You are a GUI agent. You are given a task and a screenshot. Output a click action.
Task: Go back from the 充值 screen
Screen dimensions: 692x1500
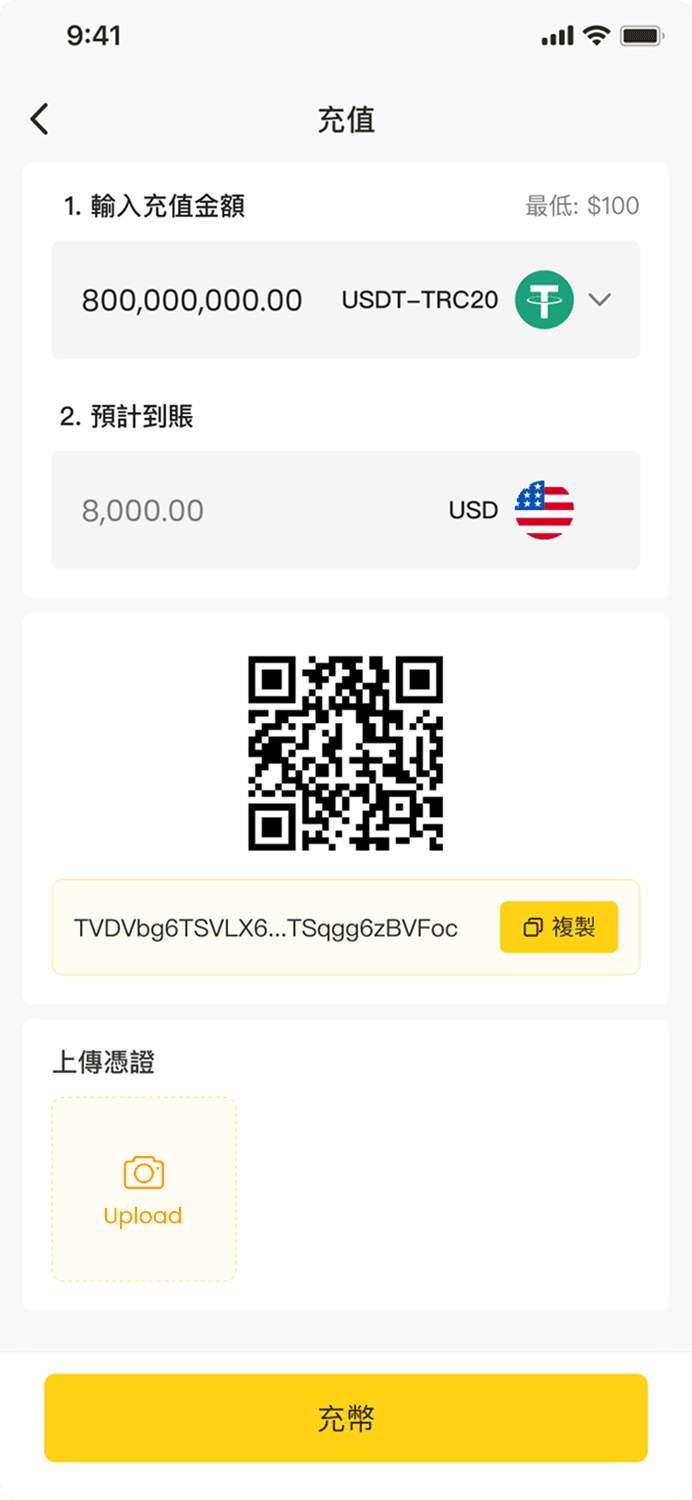tap(39, 120)
